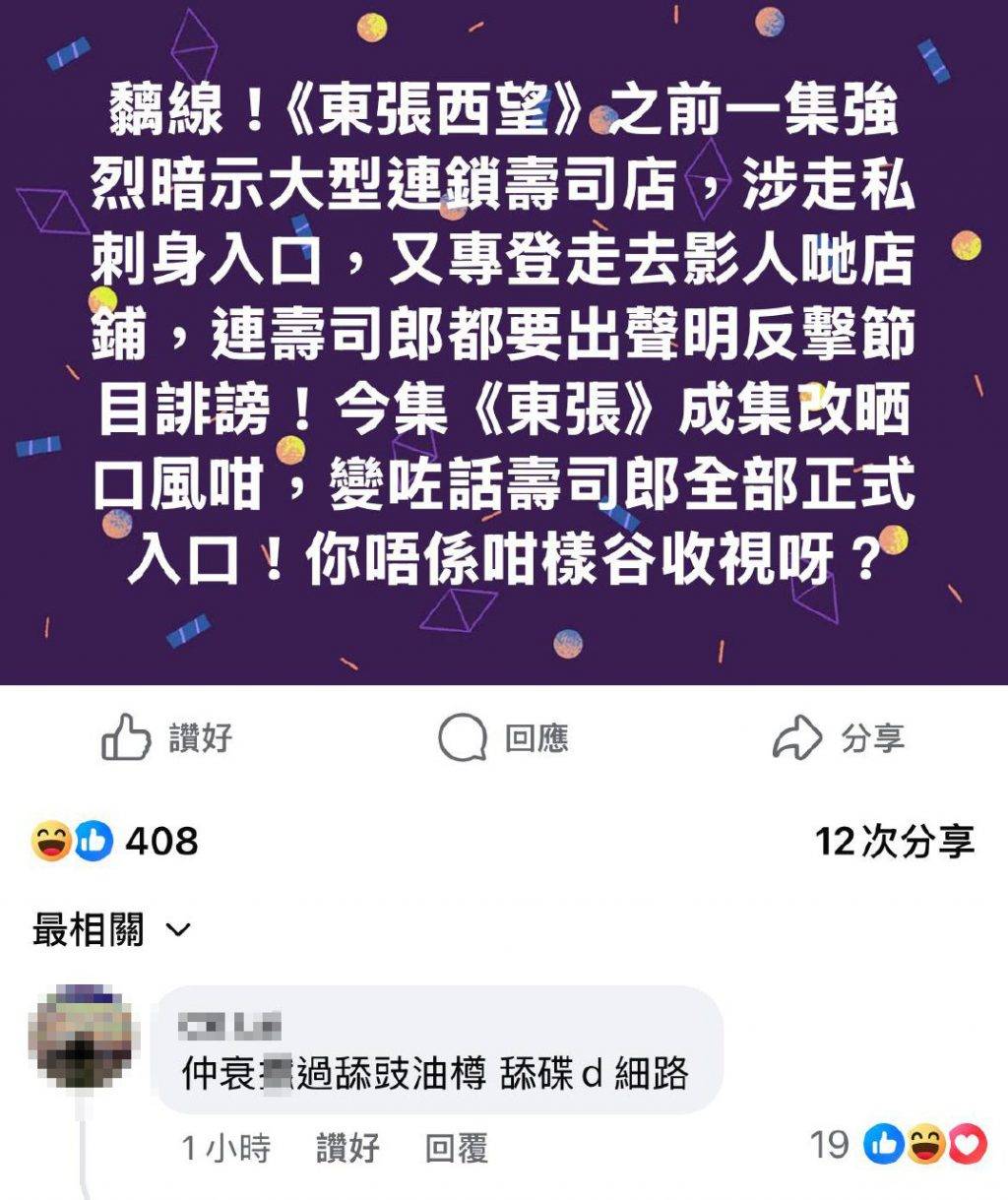Reply to the comment via 回覆
Viewport: 1008px width, 1200px height.
pyautogui.click(x=456, y=1148)
